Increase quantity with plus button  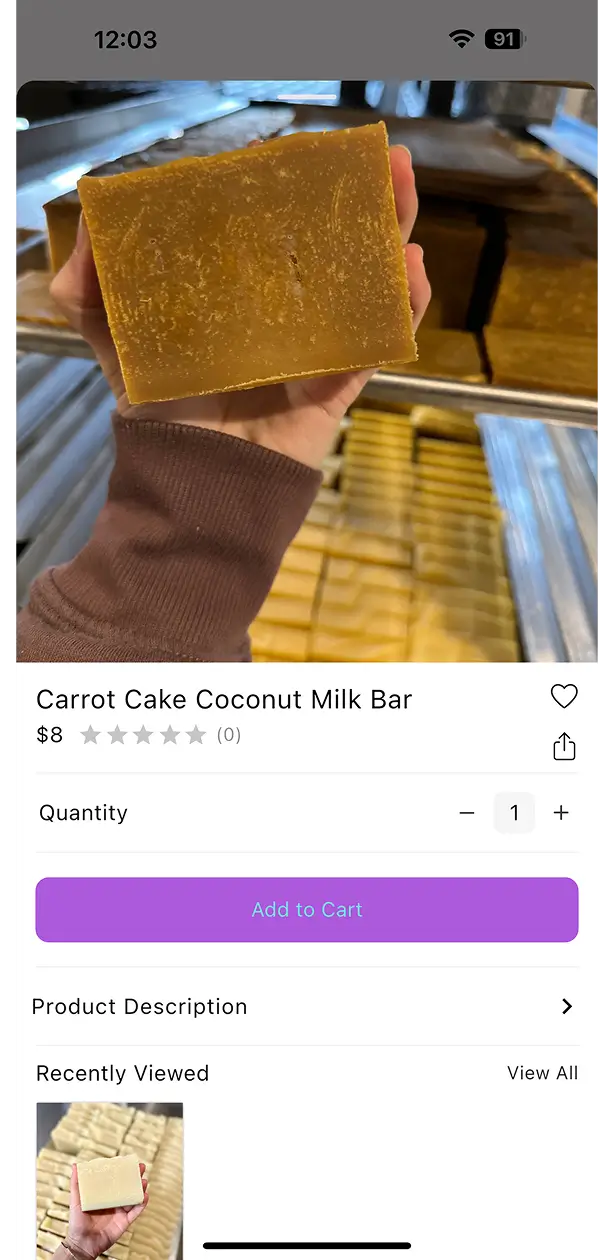pyautogui.click(x=561, y=813)
